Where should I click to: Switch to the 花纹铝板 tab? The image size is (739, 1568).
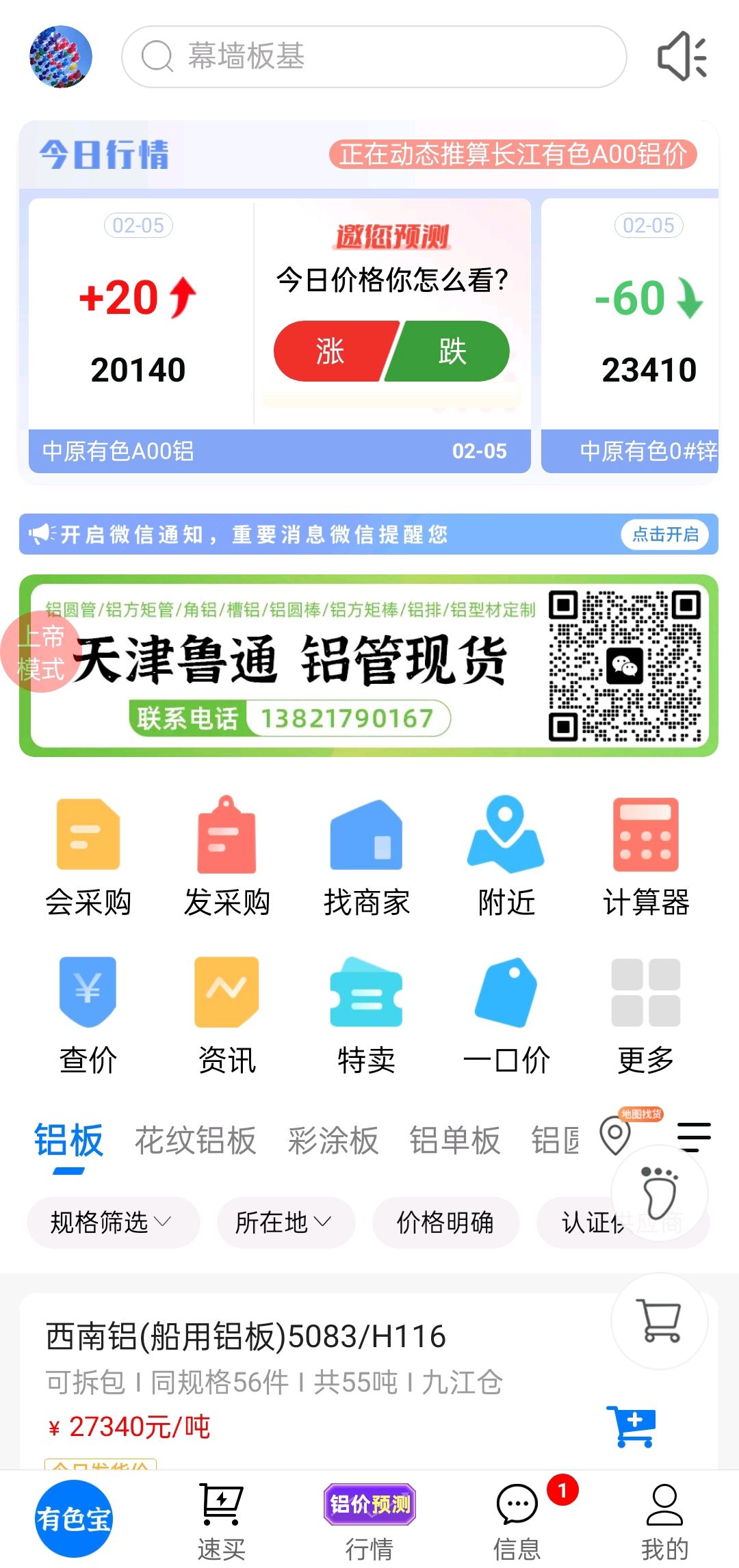[195, 1141]
